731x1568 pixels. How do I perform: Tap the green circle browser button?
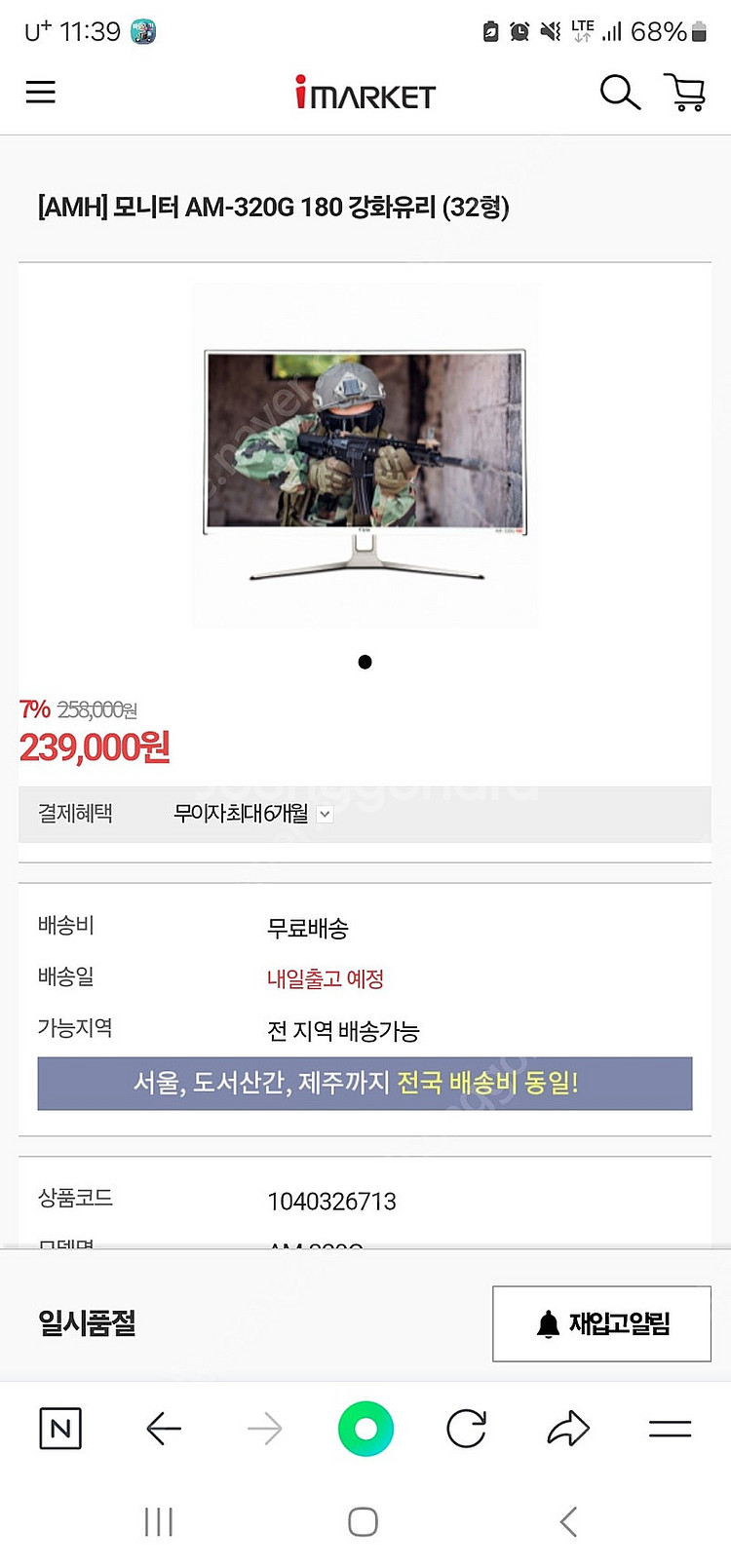(365, 1429)
